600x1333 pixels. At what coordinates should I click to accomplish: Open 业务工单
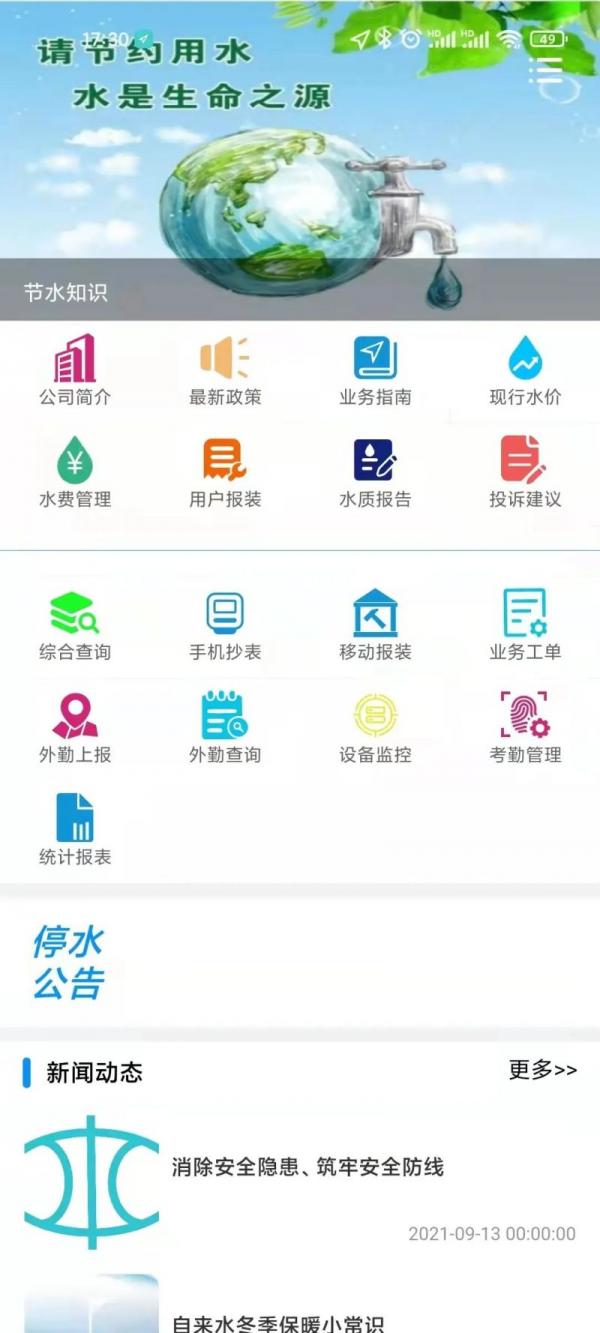point(525,625)
